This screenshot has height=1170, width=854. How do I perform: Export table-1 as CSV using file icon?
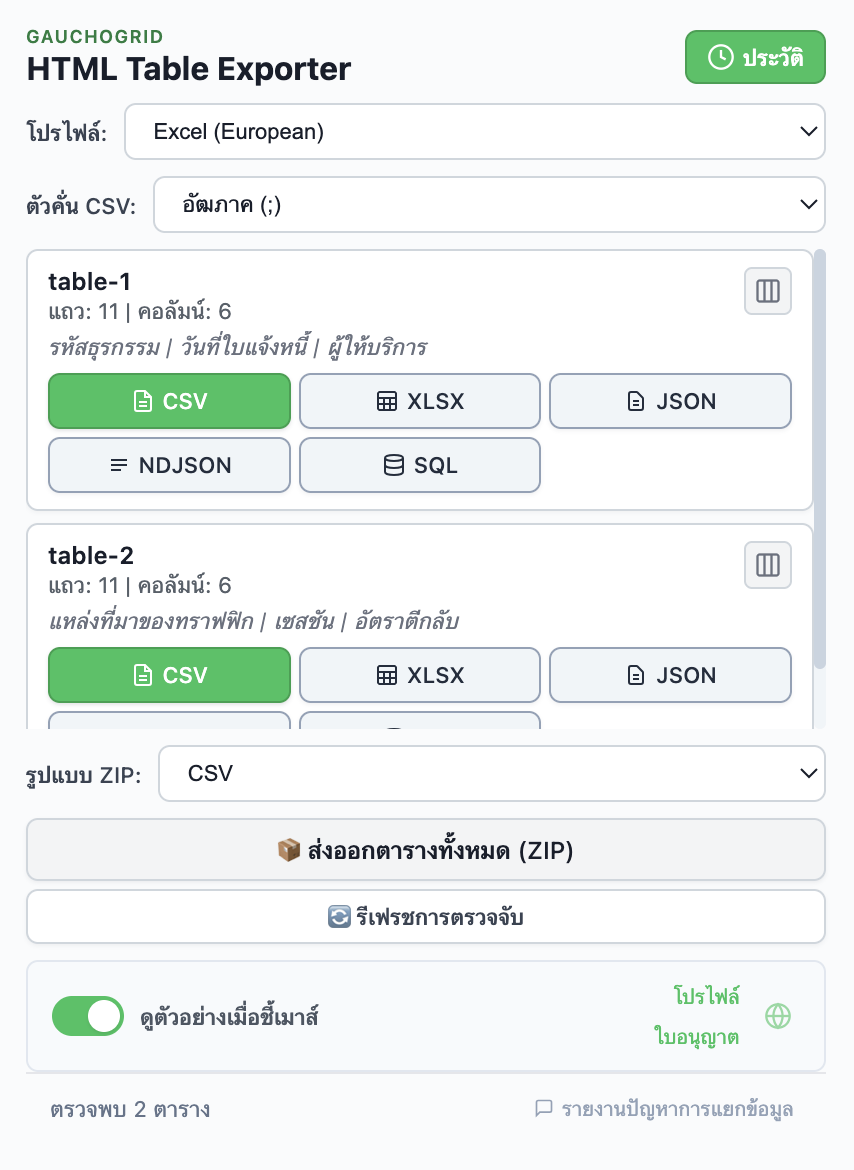(141, 401)
